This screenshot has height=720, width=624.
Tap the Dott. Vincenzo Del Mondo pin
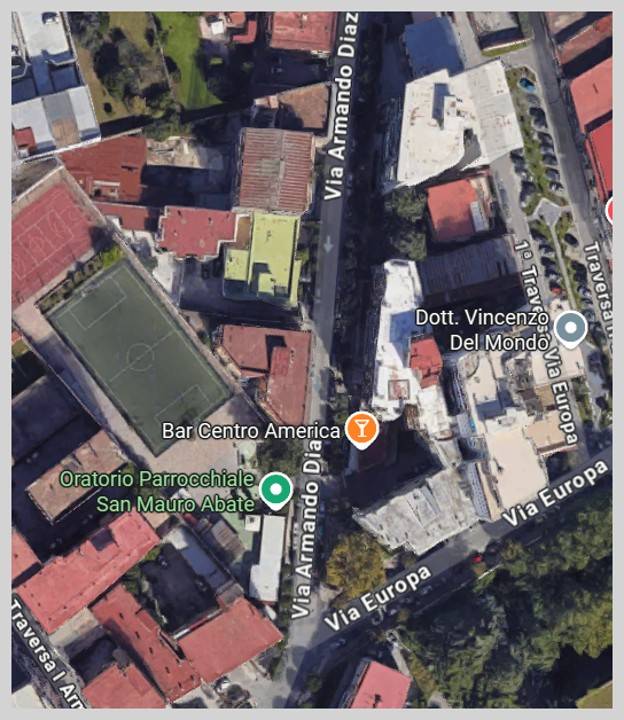pos(571,327)
